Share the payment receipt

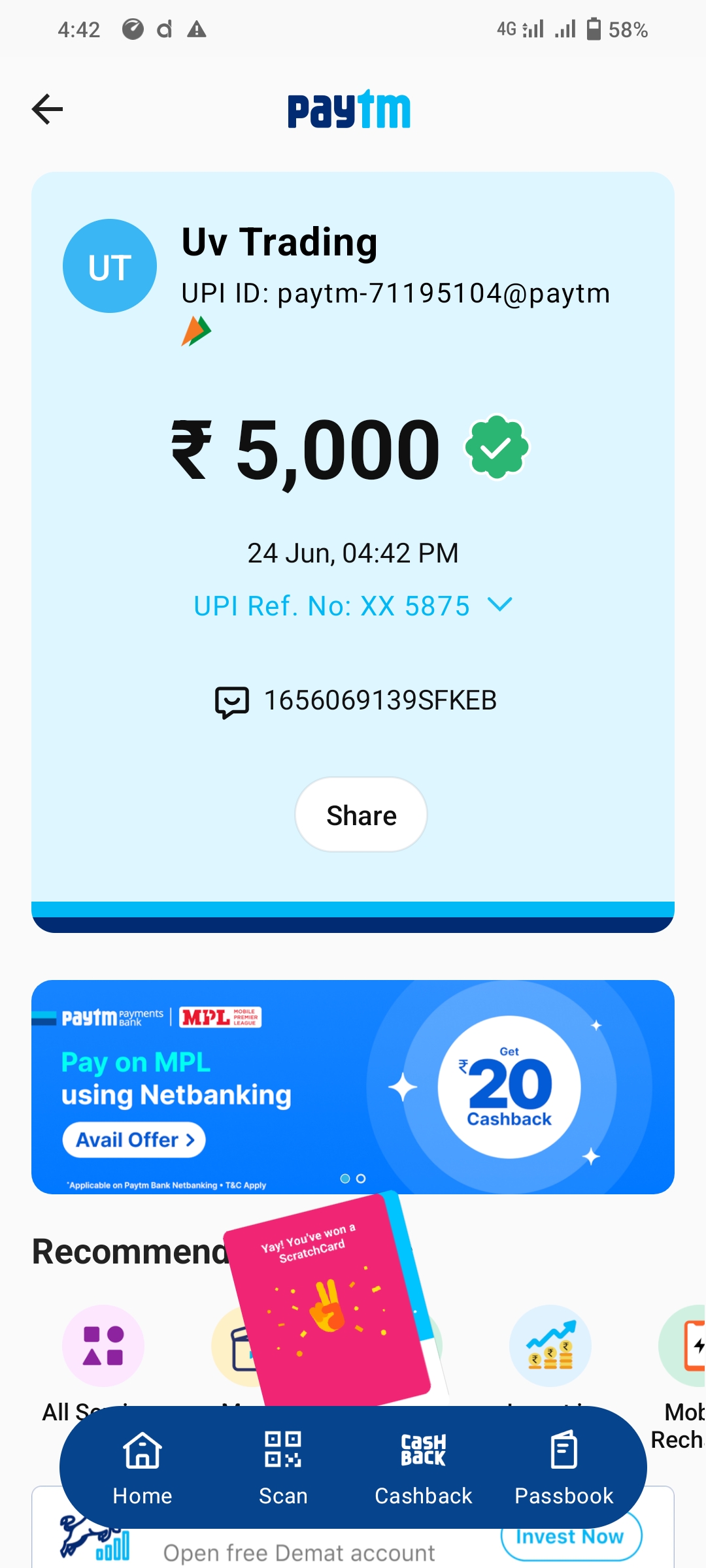pyautogui.click(x=361, y=815)
